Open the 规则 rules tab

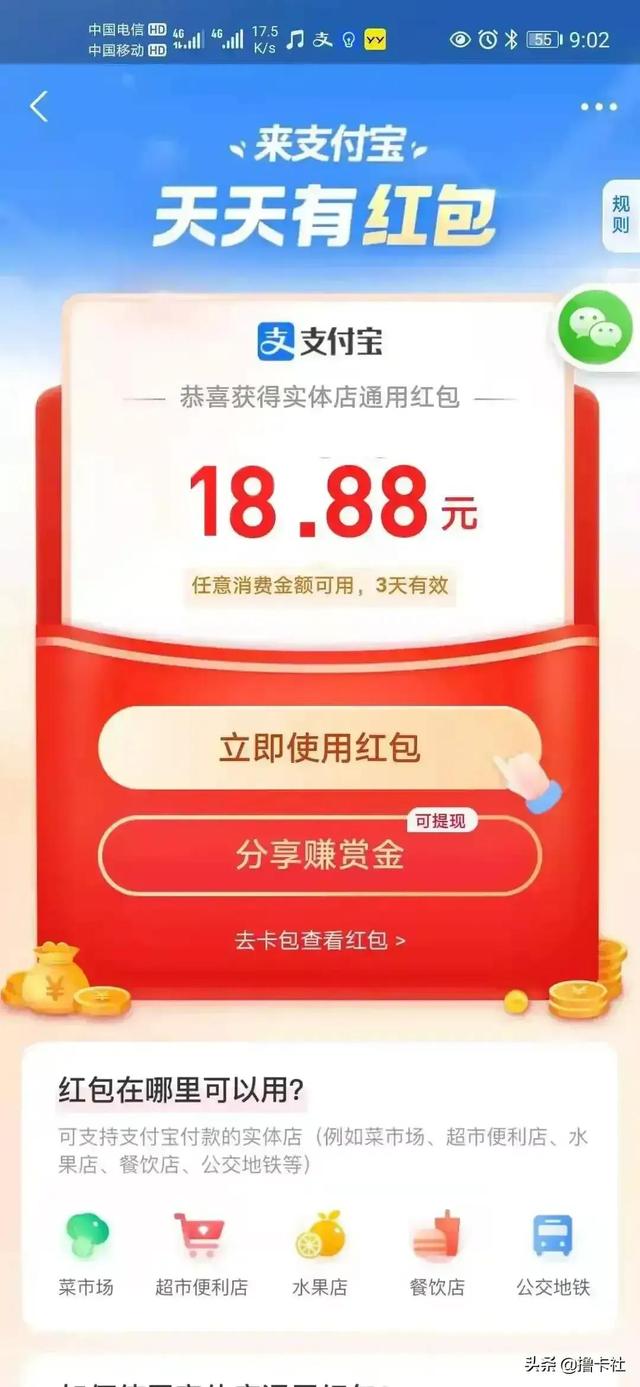620,215
